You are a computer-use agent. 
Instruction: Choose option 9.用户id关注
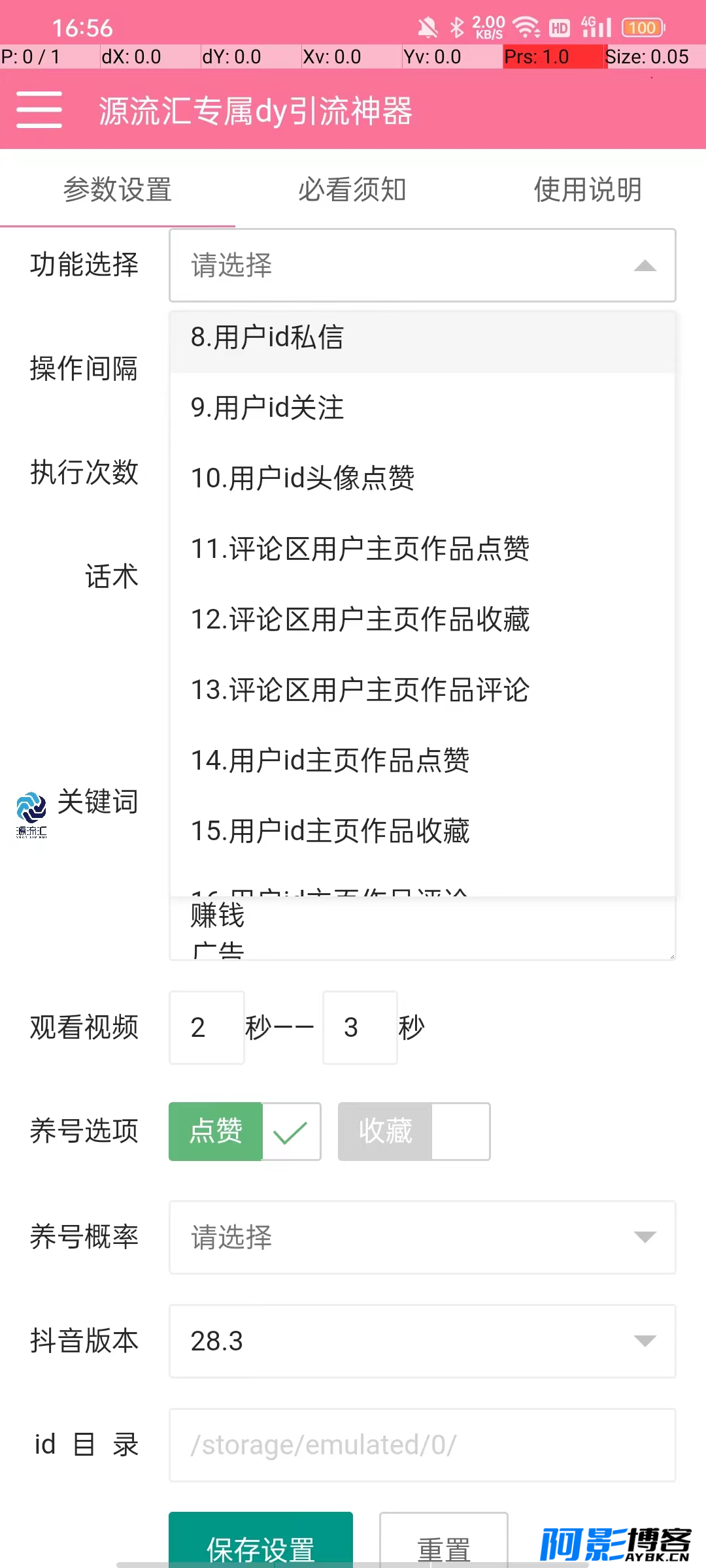tap(422, 408)
